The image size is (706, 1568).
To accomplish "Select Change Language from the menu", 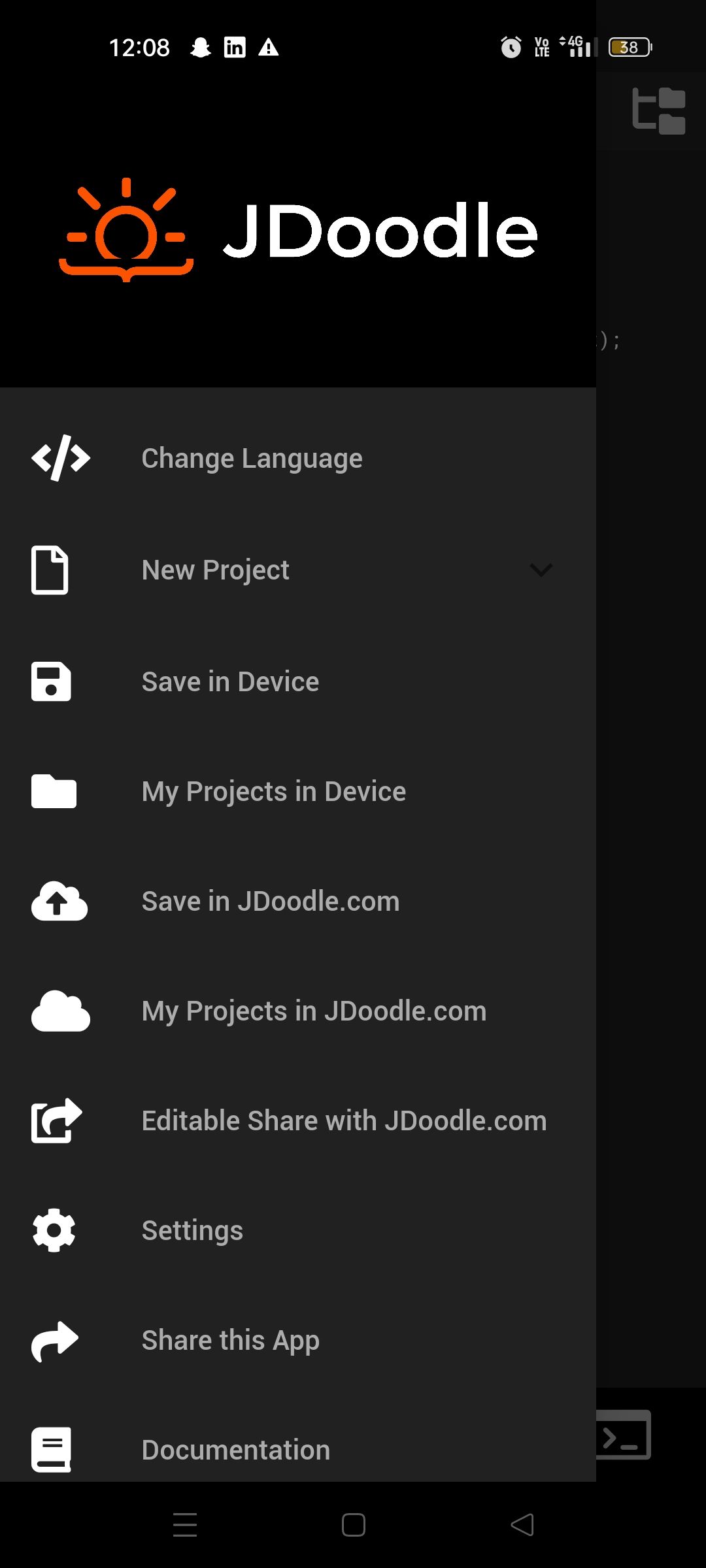I will click(x=252, y=458).
